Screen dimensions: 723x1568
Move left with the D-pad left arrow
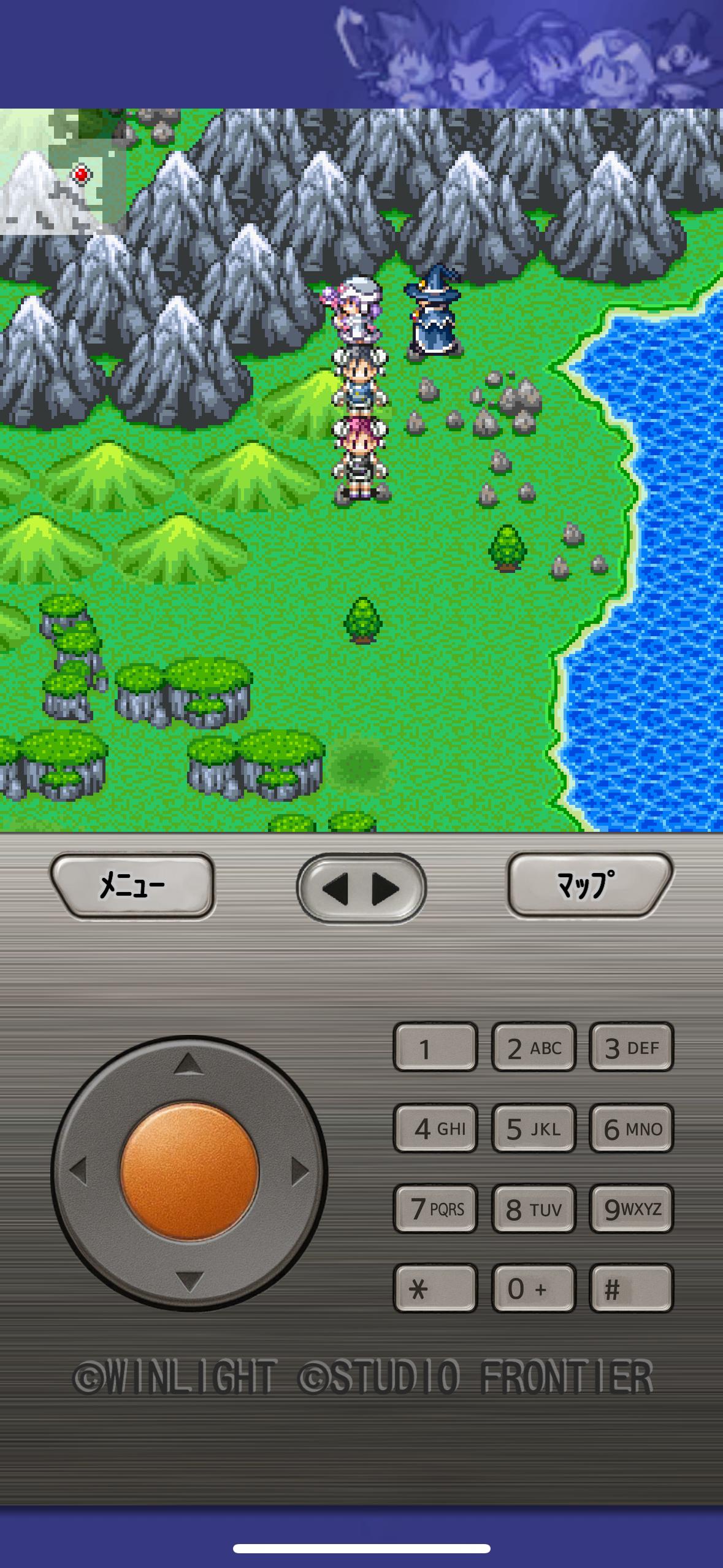[78, 1172]
